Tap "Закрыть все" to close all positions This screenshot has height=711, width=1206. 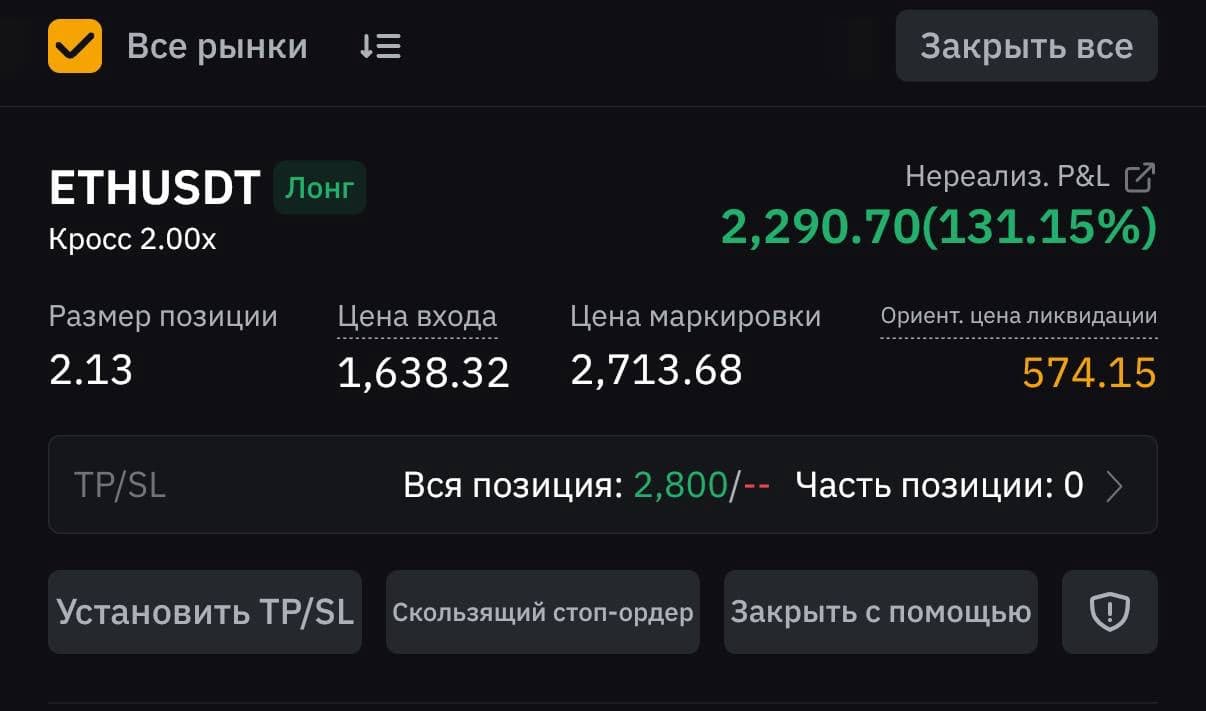tap(1026, 46)
